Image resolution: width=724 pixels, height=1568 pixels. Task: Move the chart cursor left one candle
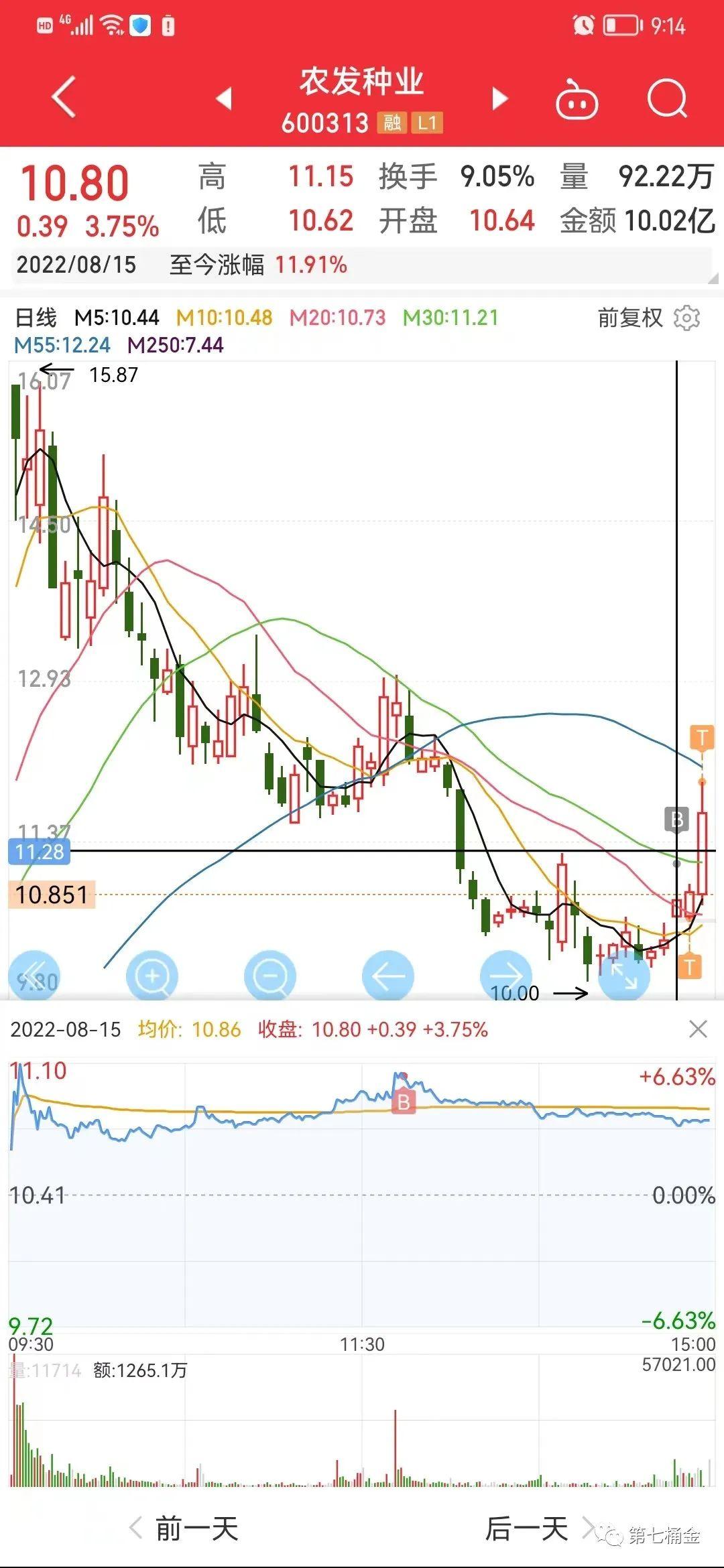pos(388,976)
